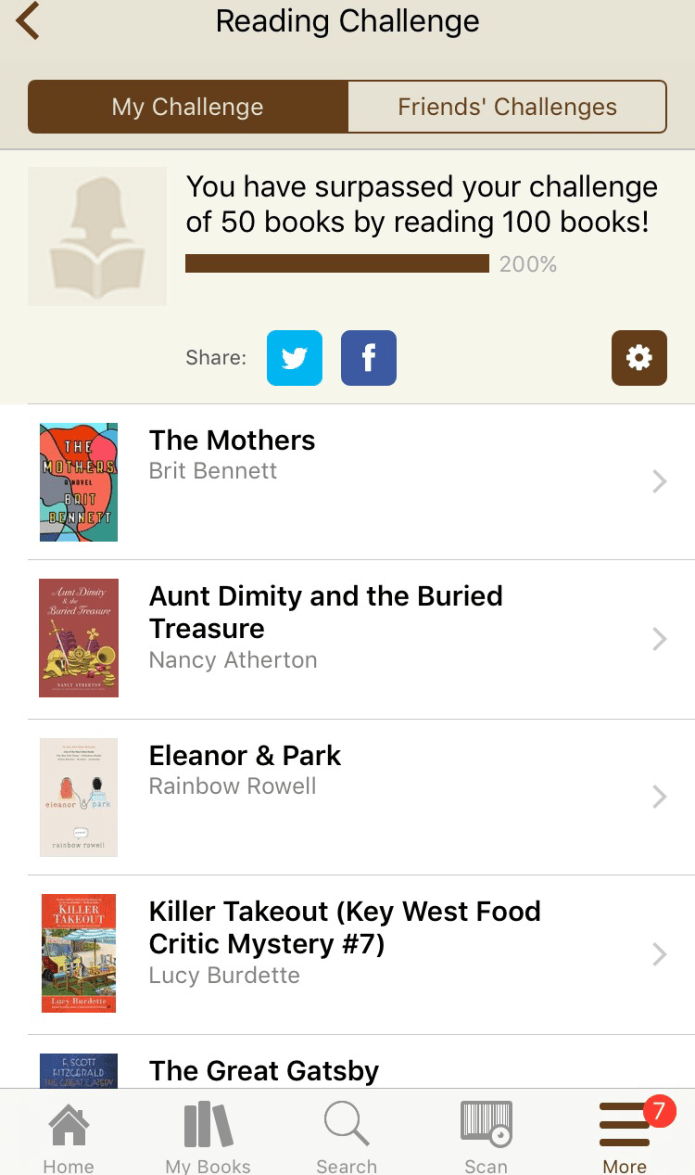The width and height of the screenshot is (695, 1175).
Task: Open the My Books tab
Action: point(208,1136)
